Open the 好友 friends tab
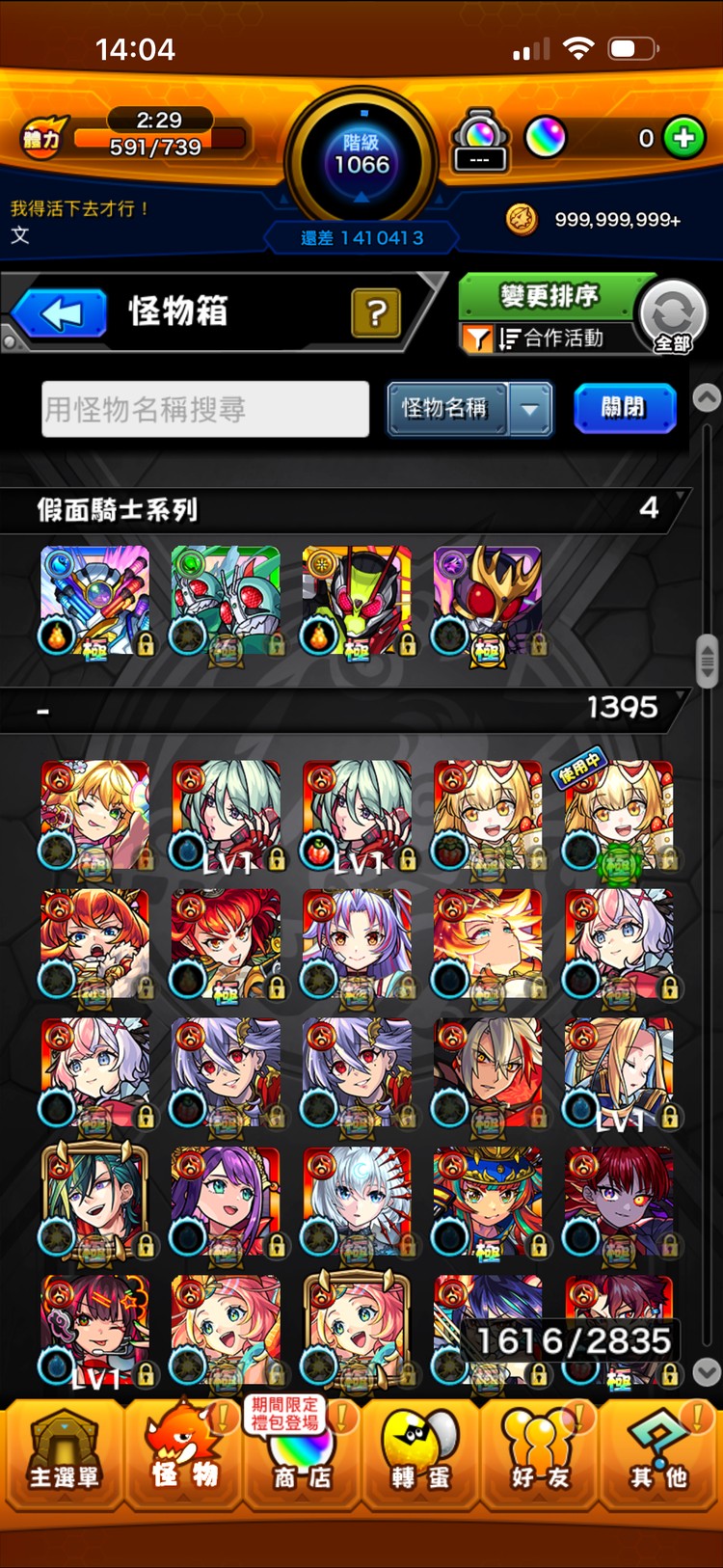This screenshot has height=1568, width=723. pyautogui.click(x=540, y=1454)
